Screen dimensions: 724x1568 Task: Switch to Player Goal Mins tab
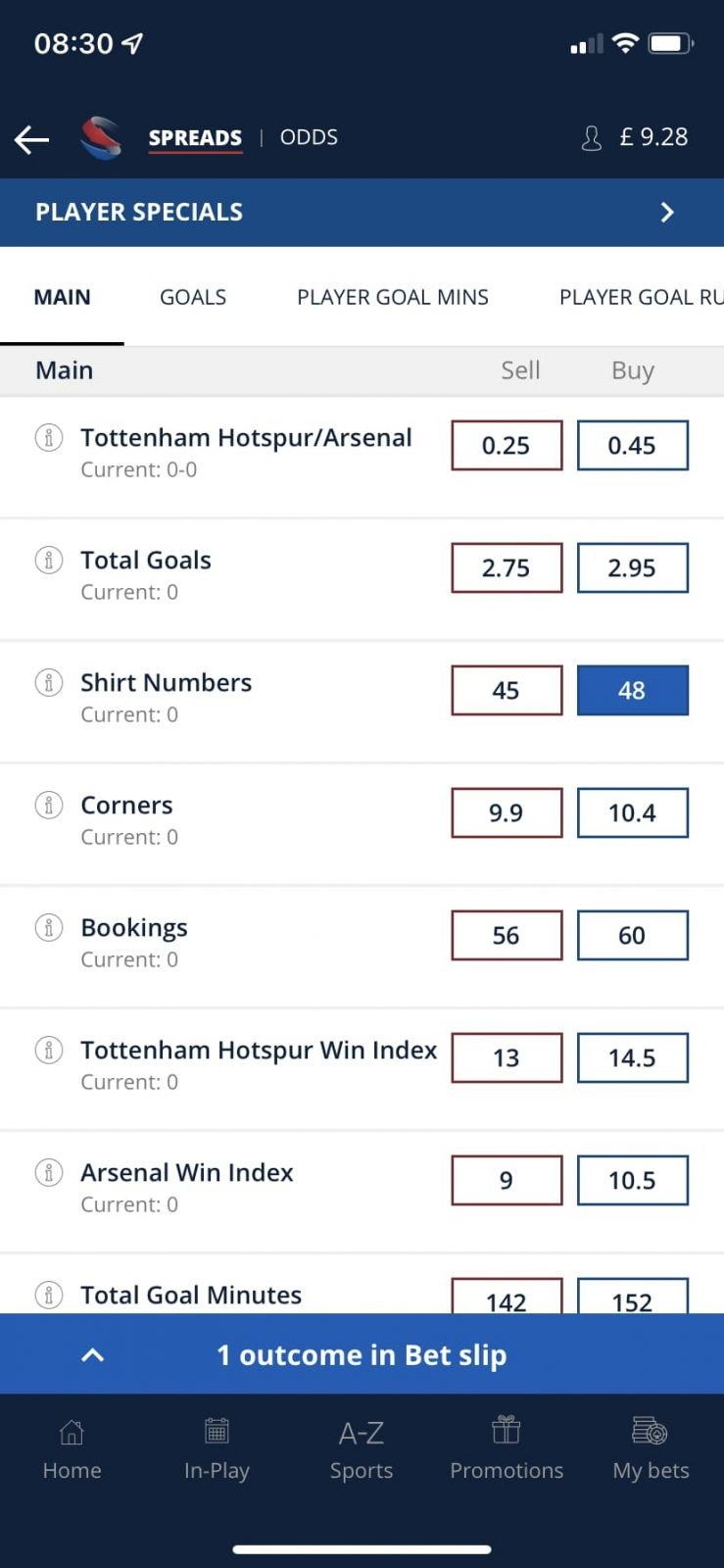392,297
